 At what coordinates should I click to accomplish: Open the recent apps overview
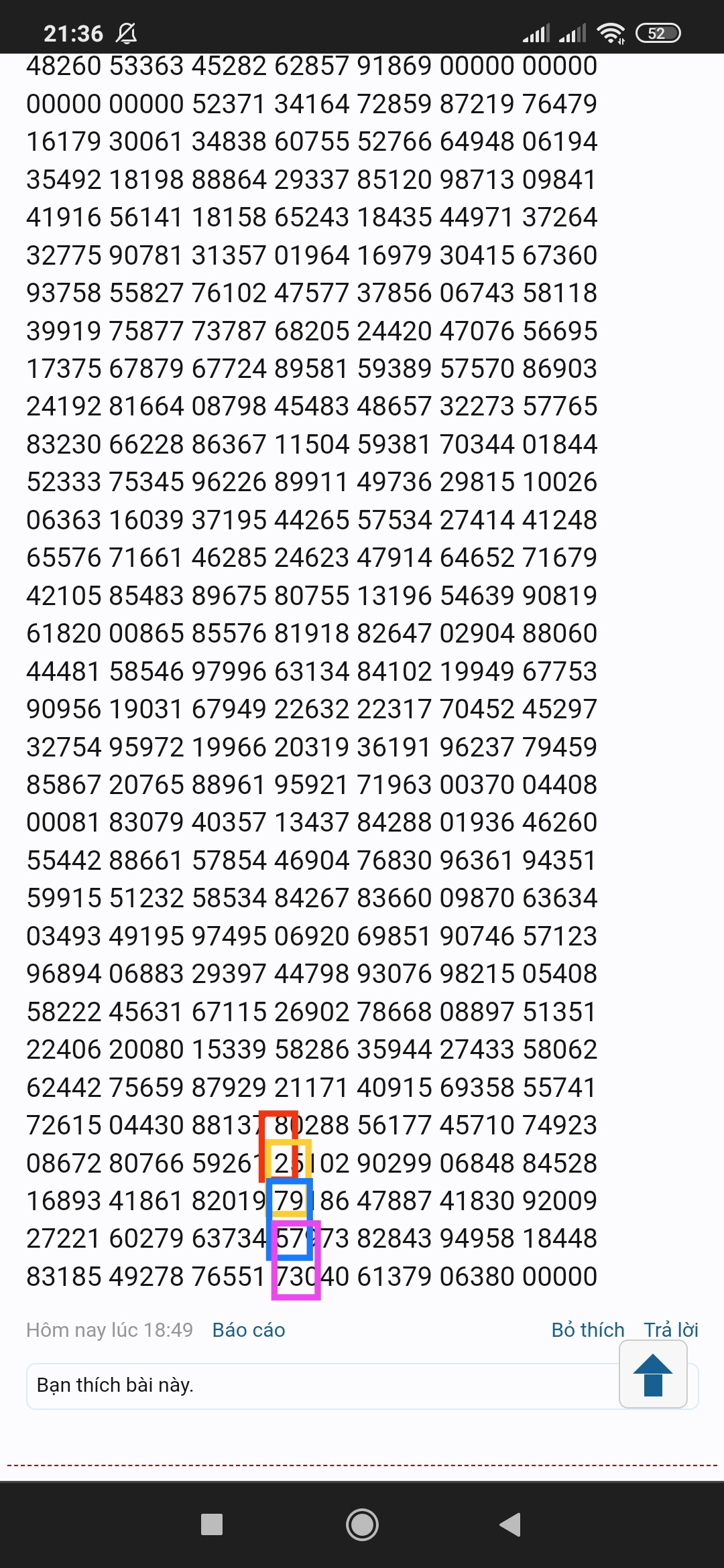[212, 1524]
